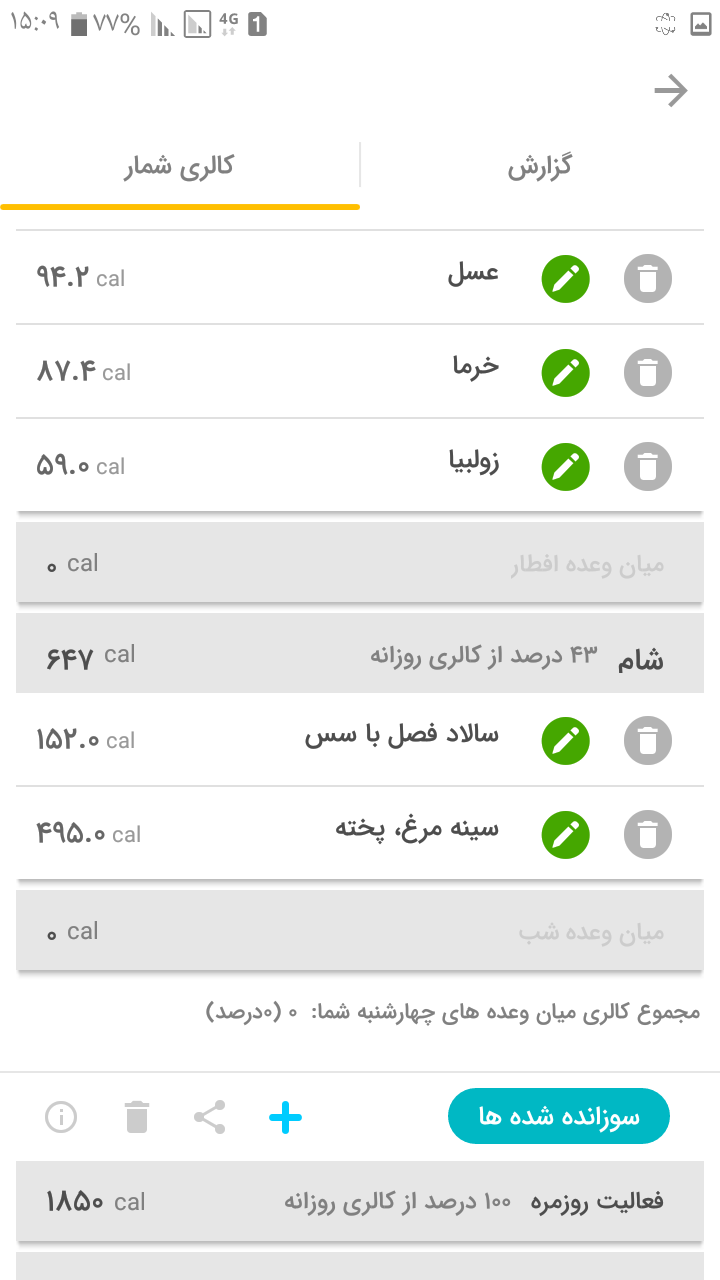Screen dimensions: 720x1280
Task: Tap the سوزانده شده ها button
Action: click(x=559, y=1117)
